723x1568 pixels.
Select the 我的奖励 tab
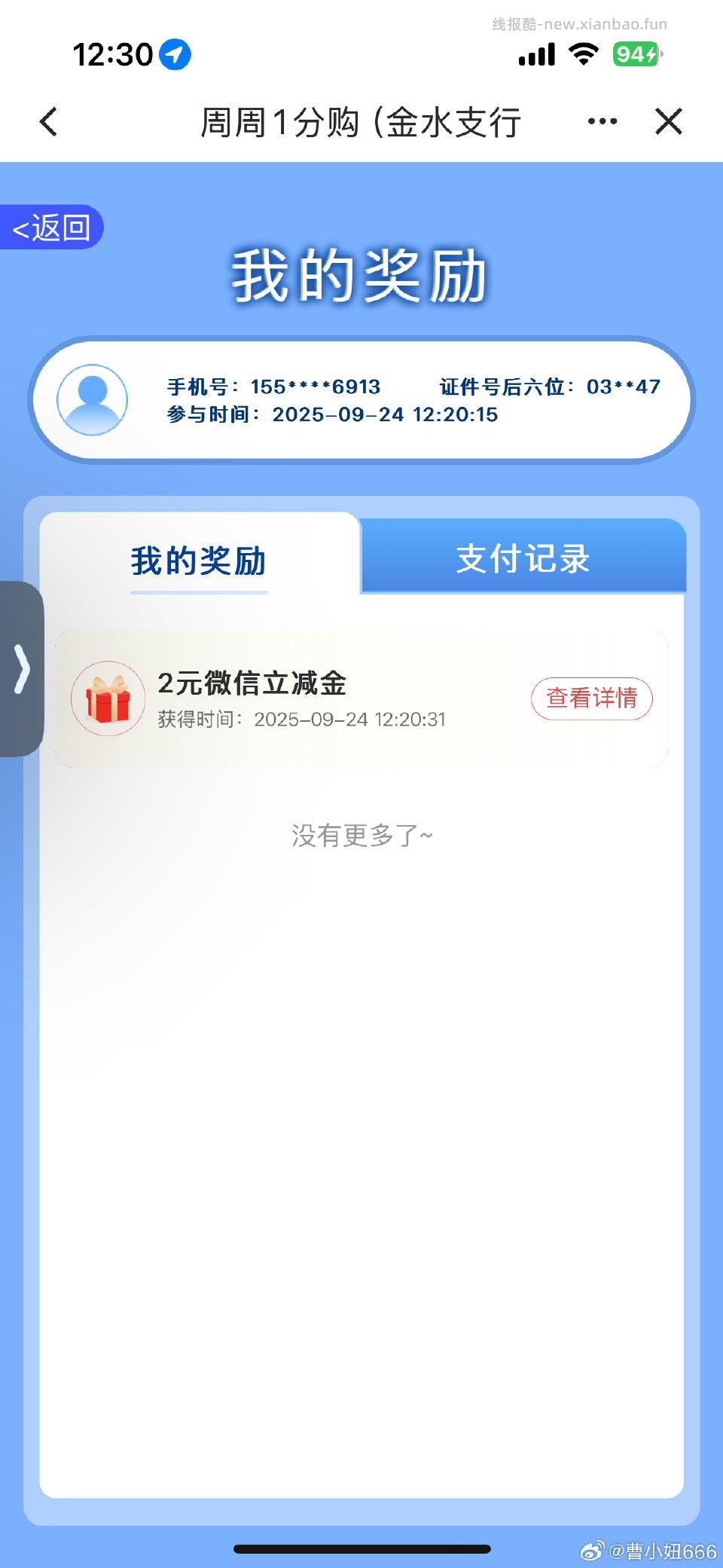198,560
